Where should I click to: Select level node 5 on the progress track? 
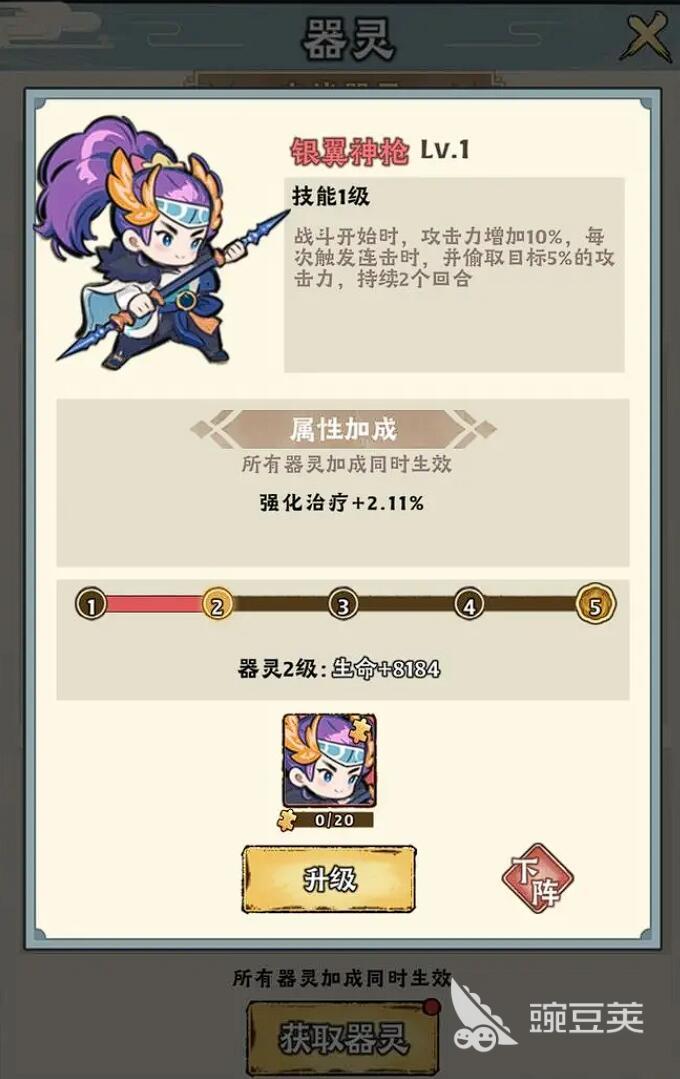point(595,605)
